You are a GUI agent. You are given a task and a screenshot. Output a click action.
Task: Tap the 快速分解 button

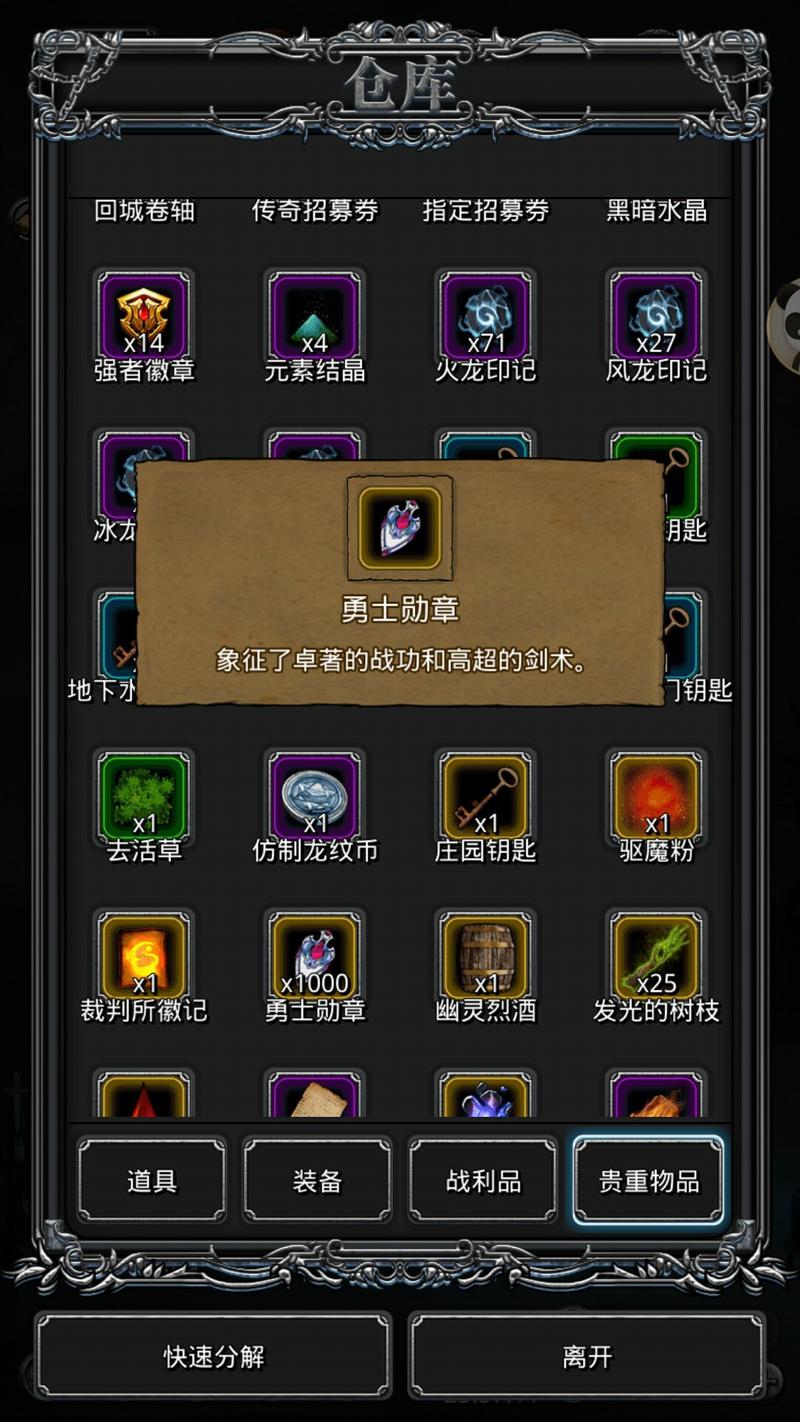click(x=214, y=1356)
